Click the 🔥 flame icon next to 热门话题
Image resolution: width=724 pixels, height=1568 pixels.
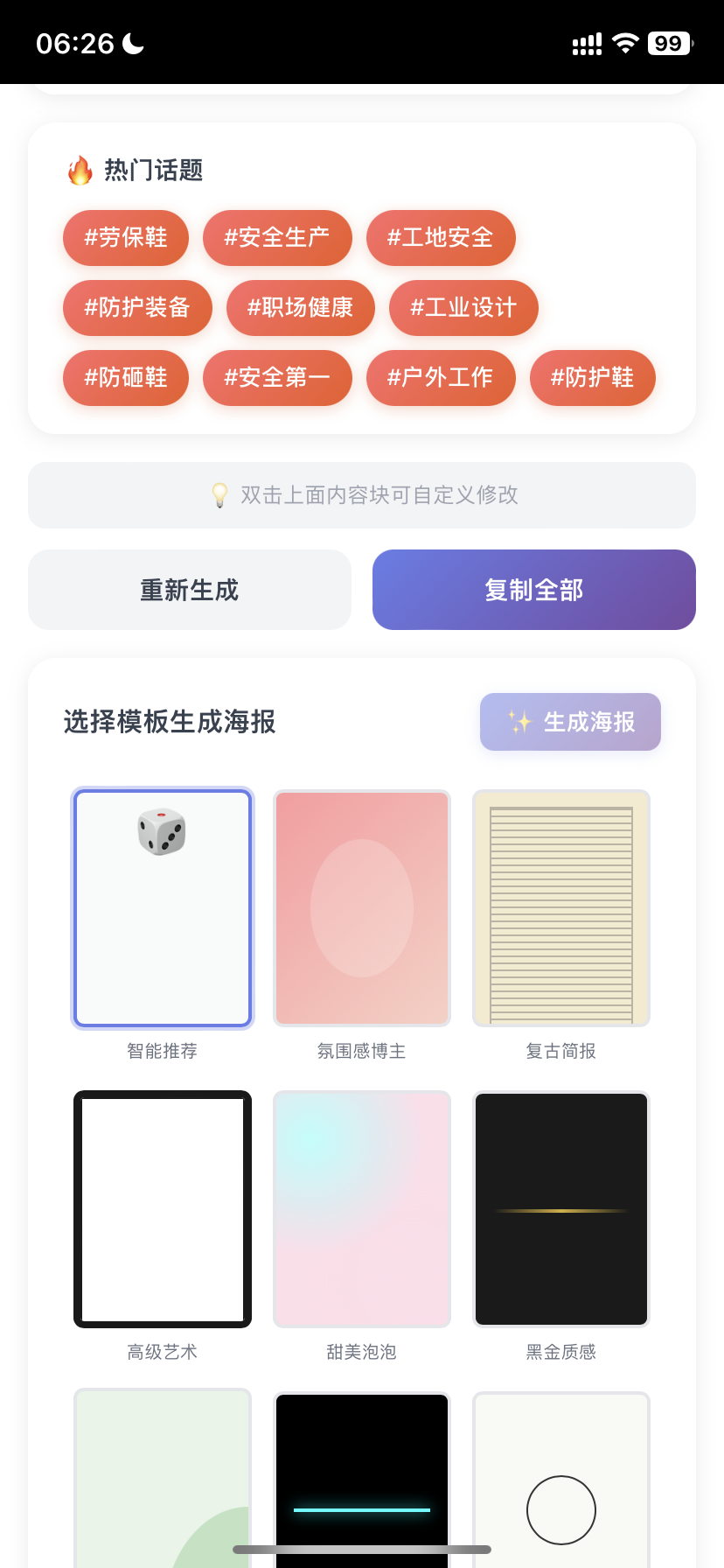pos(79,170)
